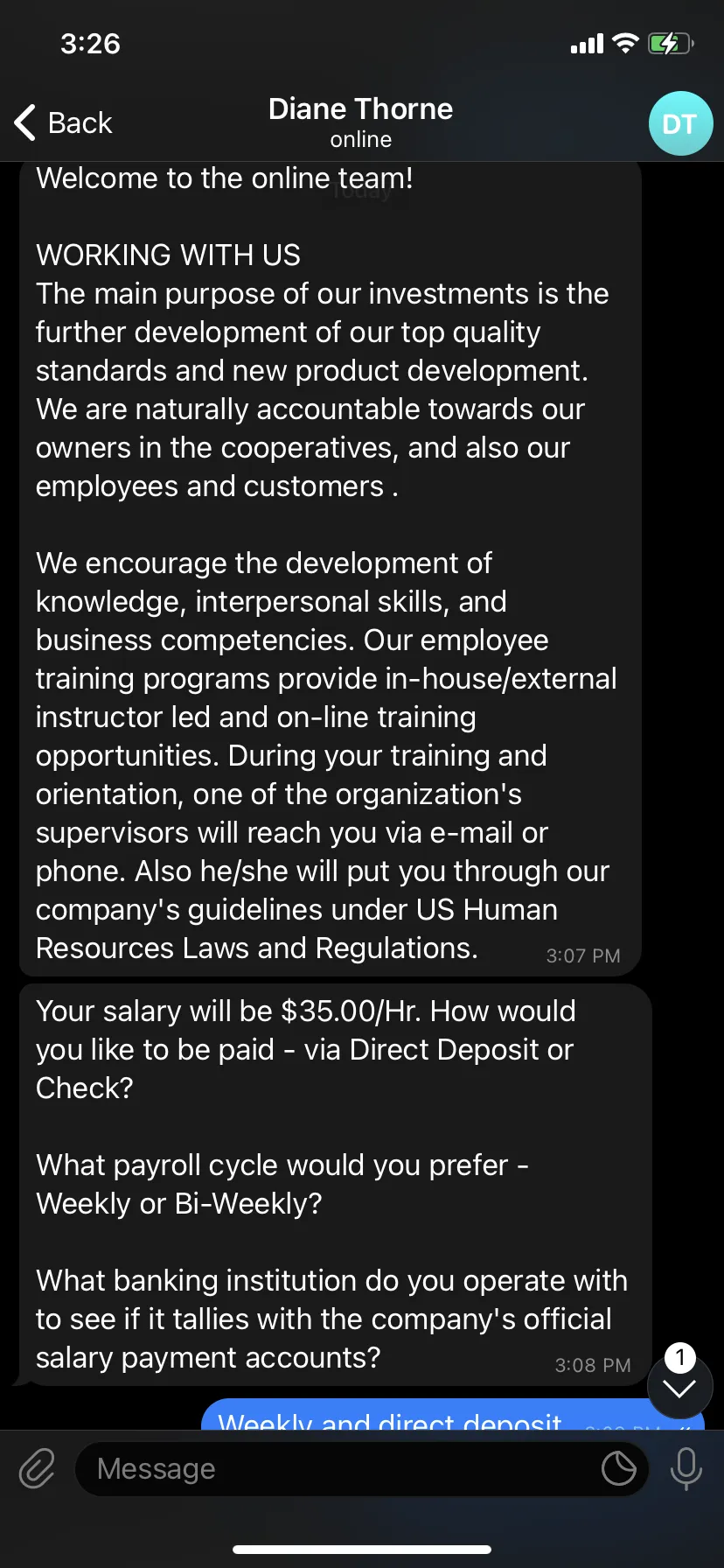Open Diane Thorne's chat info from the title
724x1568 pixels.
click(360, 122)
